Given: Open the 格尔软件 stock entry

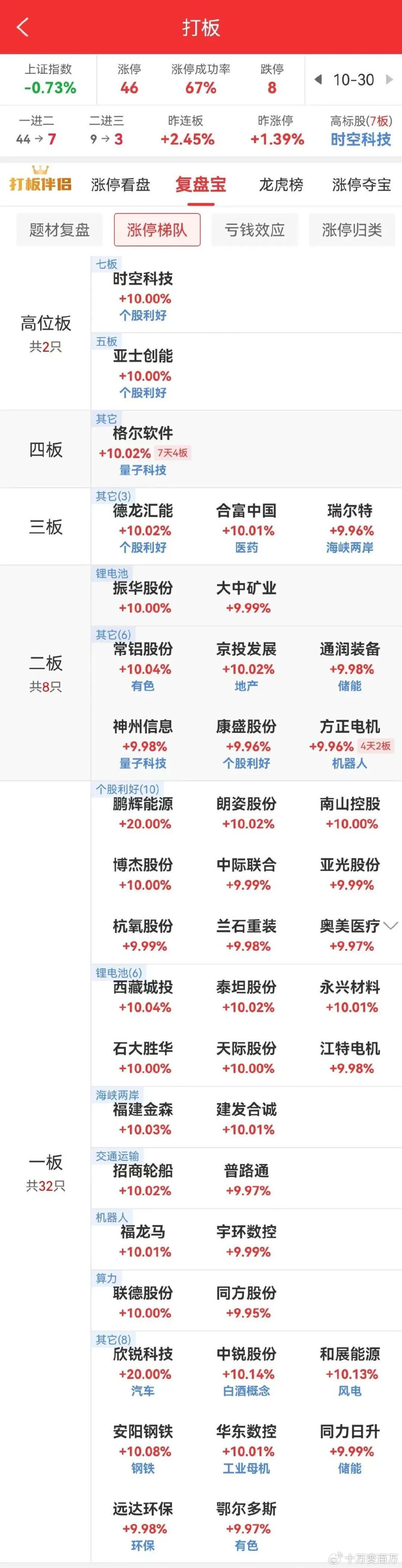Looking at the screenshot, I should (143, 433).
